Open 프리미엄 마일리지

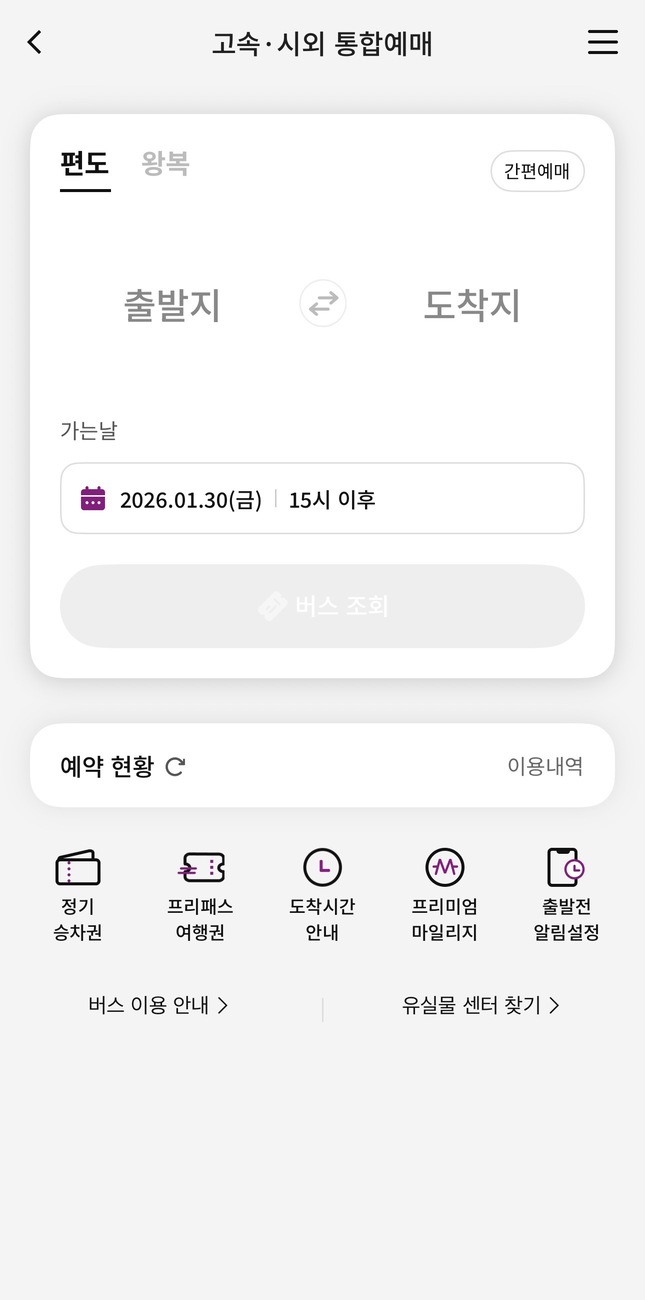pyautogui.click(x=445, y=895)
